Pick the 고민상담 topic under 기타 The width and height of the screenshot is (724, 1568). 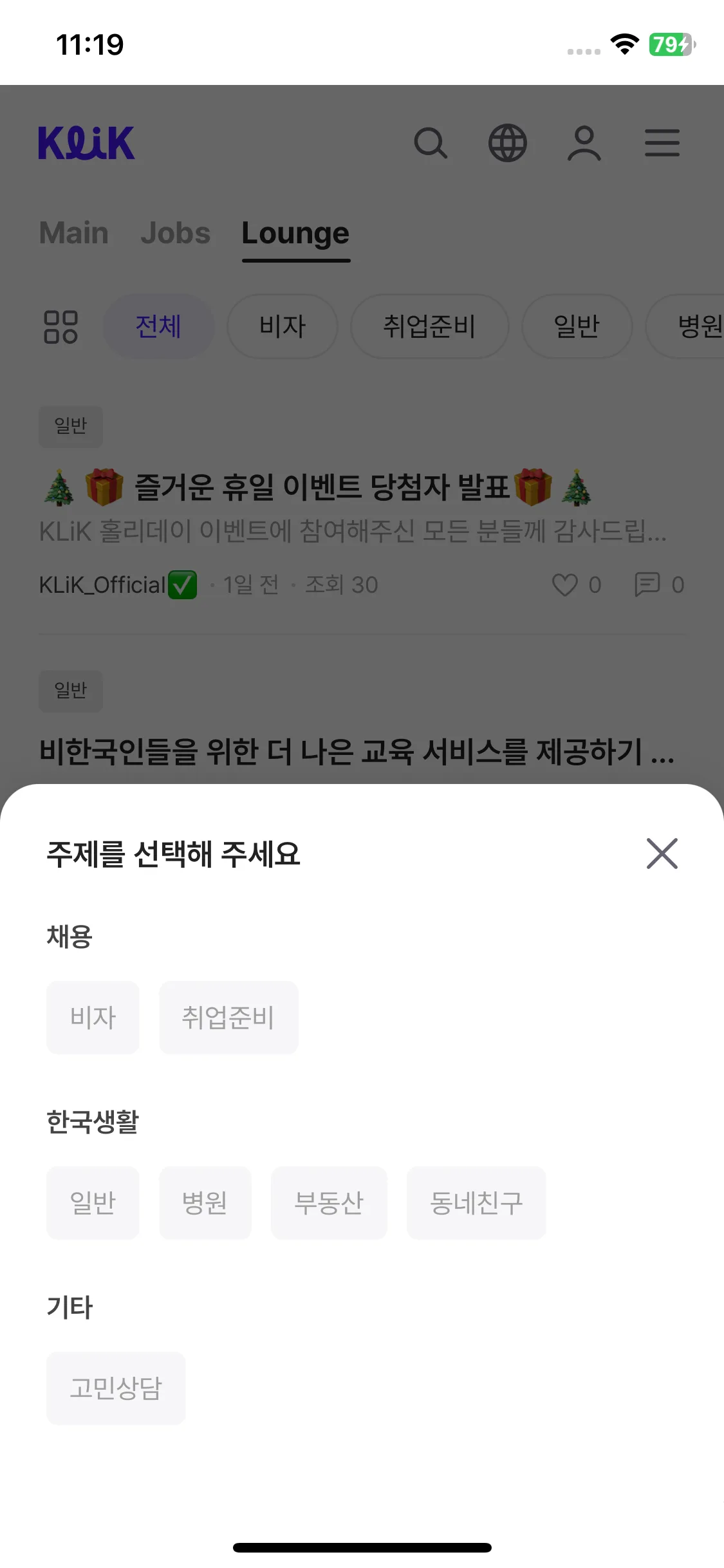coord(116,1388)
